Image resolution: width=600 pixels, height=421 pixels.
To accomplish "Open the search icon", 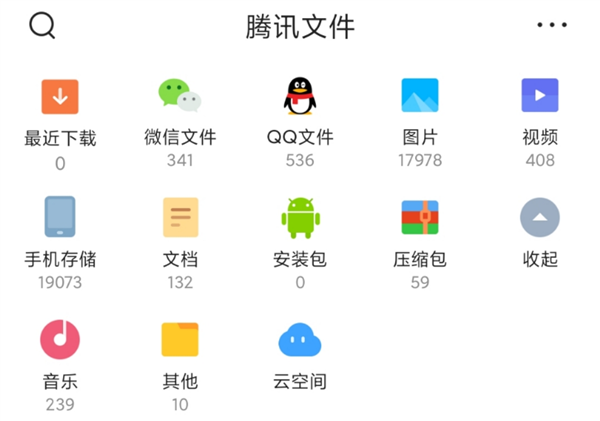I will click(x=42, y=26).
